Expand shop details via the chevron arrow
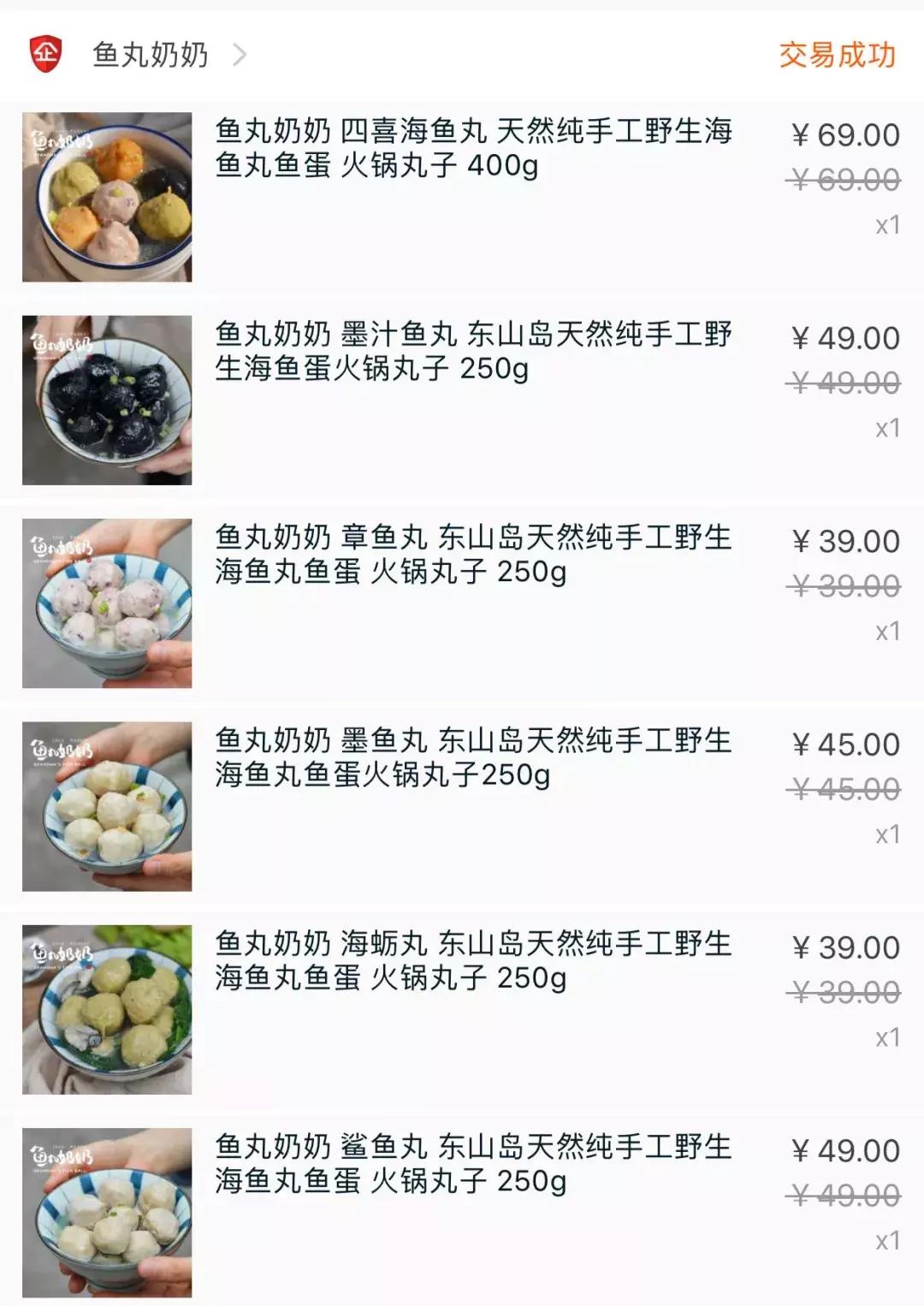 point(241,54)
